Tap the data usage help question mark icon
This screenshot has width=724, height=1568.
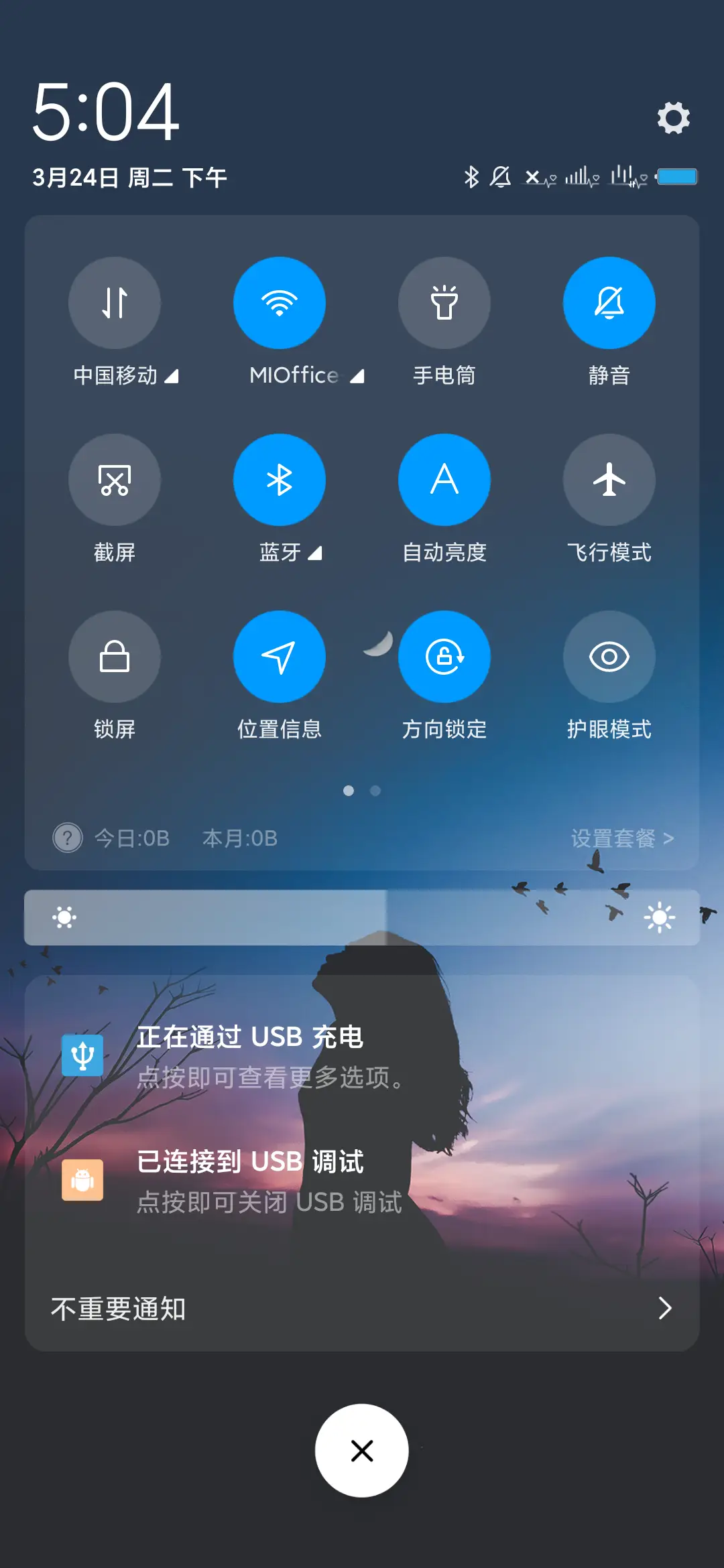pos(68,838)
